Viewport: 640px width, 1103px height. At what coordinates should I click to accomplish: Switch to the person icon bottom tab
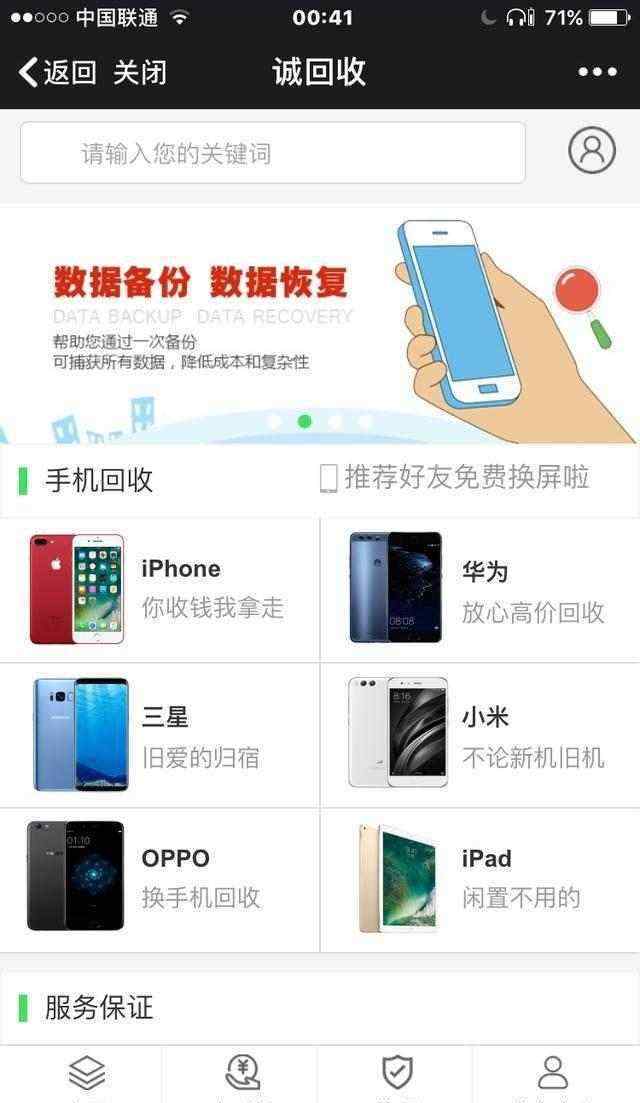tap(553, 1074)
